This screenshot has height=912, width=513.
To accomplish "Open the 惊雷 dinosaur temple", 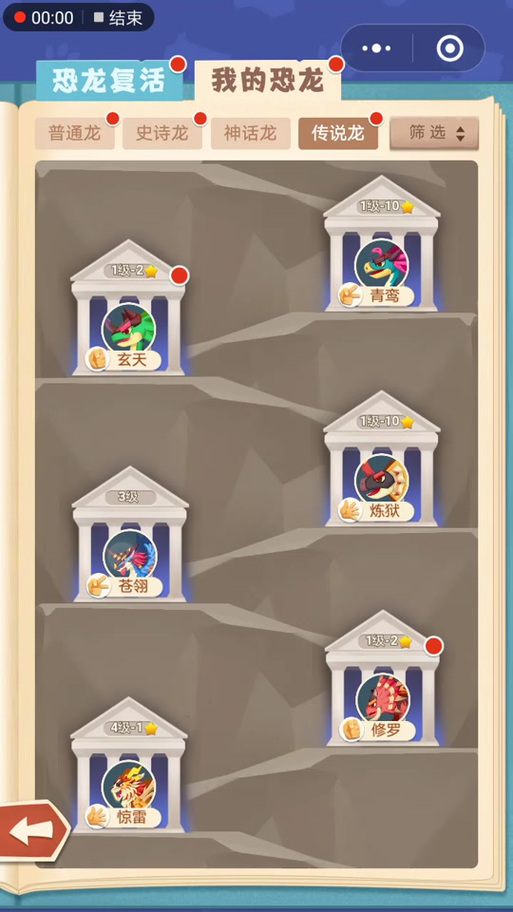I will pos(129,765).
